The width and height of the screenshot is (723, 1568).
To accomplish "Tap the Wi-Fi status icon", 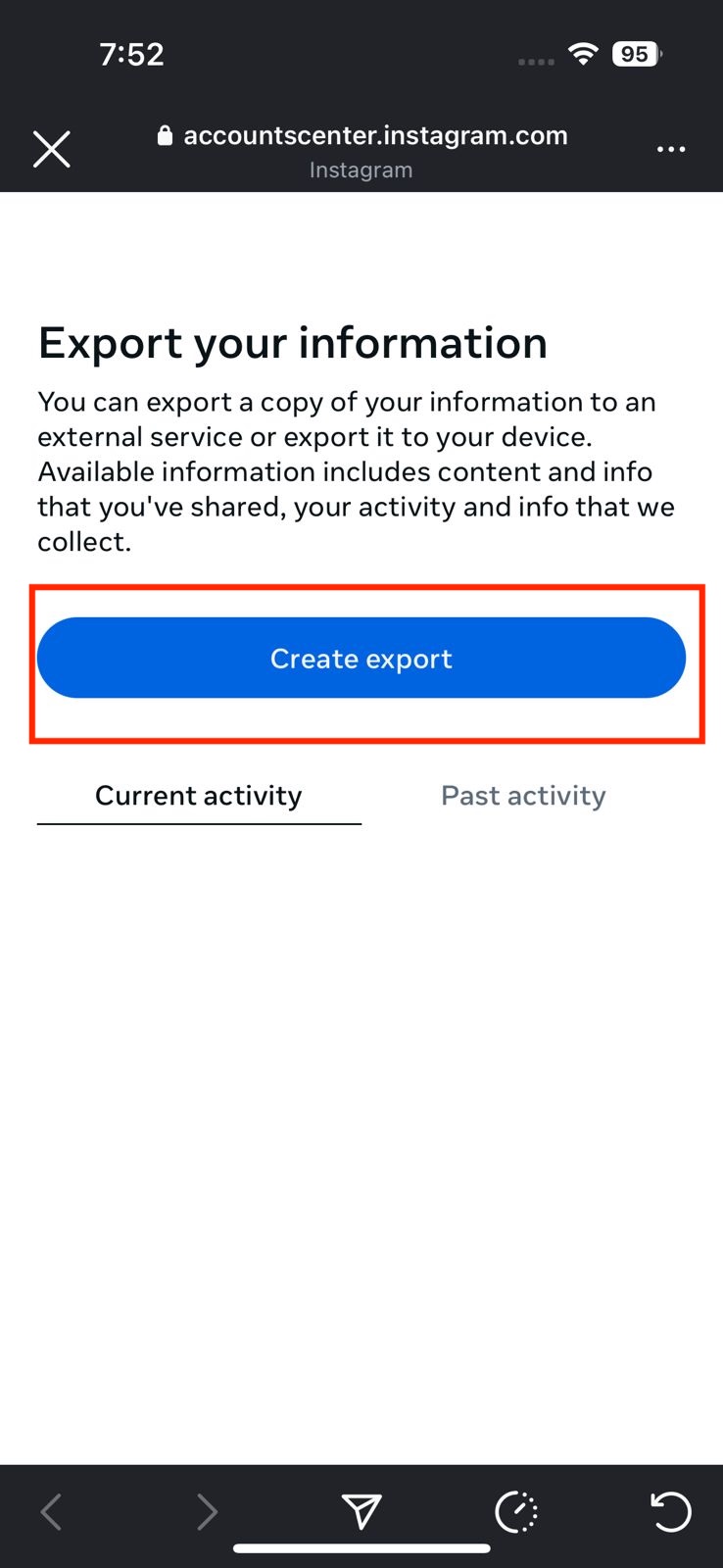I will pos(582,54).
